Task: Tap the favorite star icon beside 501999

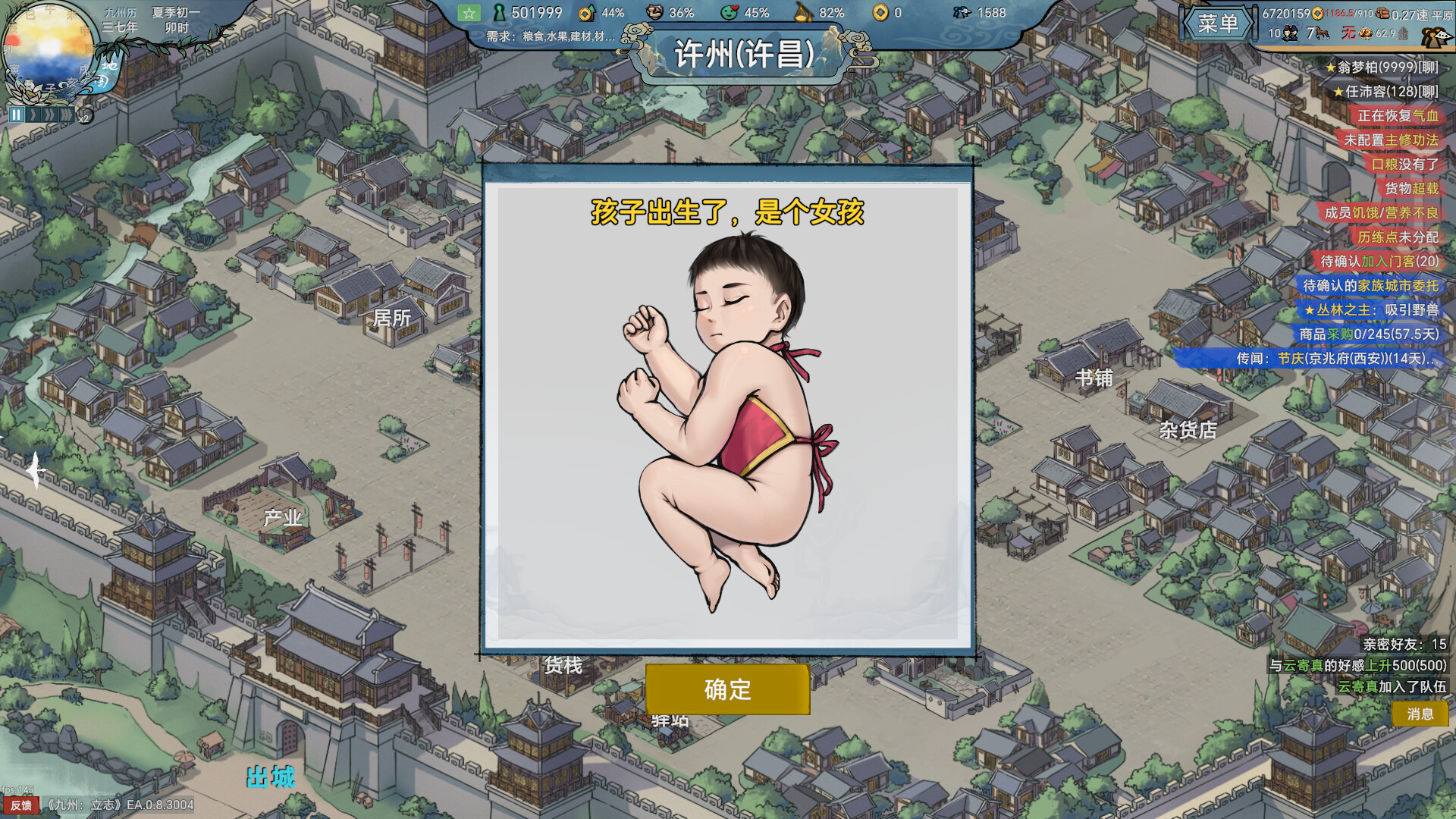Action: pos(469,13)
